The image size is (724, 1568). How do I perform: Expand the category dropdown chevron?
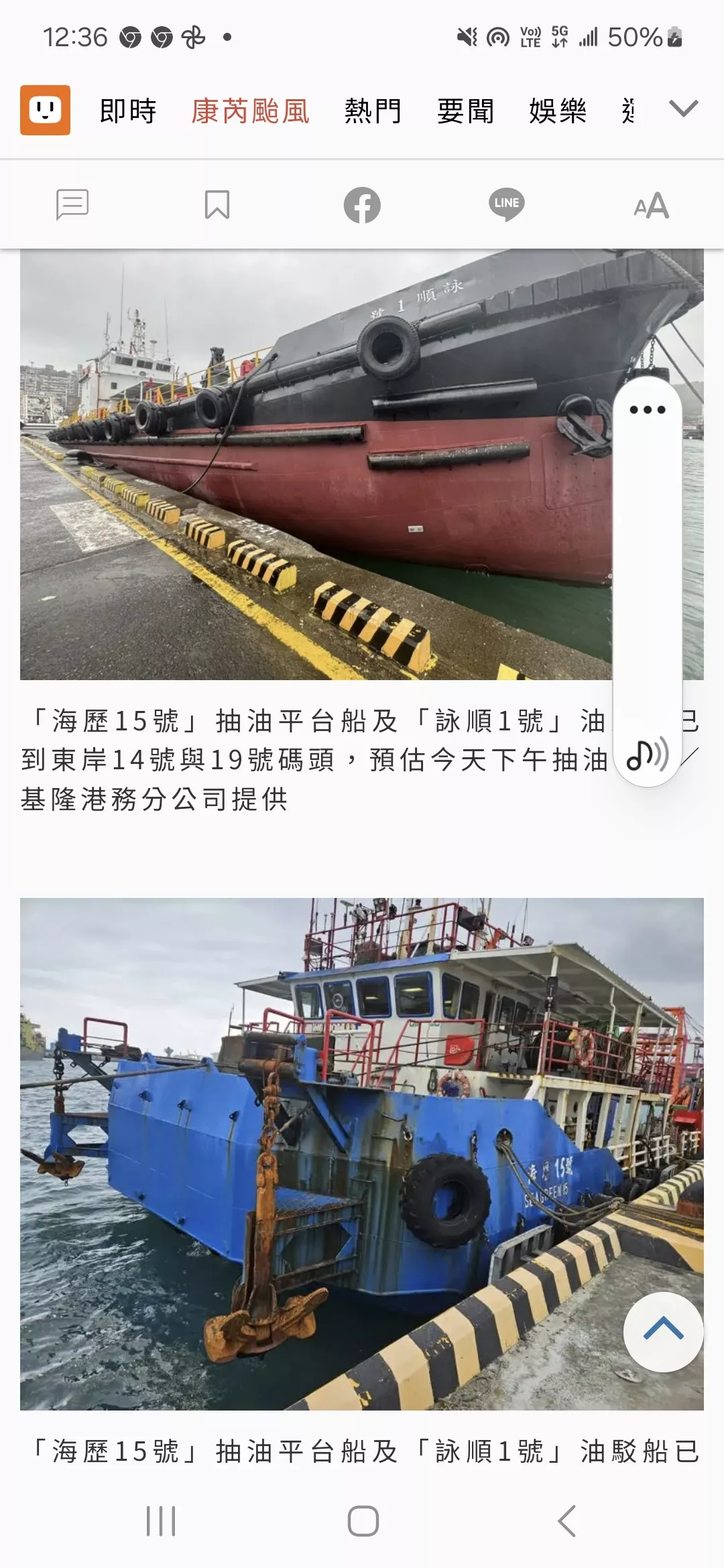683,109
